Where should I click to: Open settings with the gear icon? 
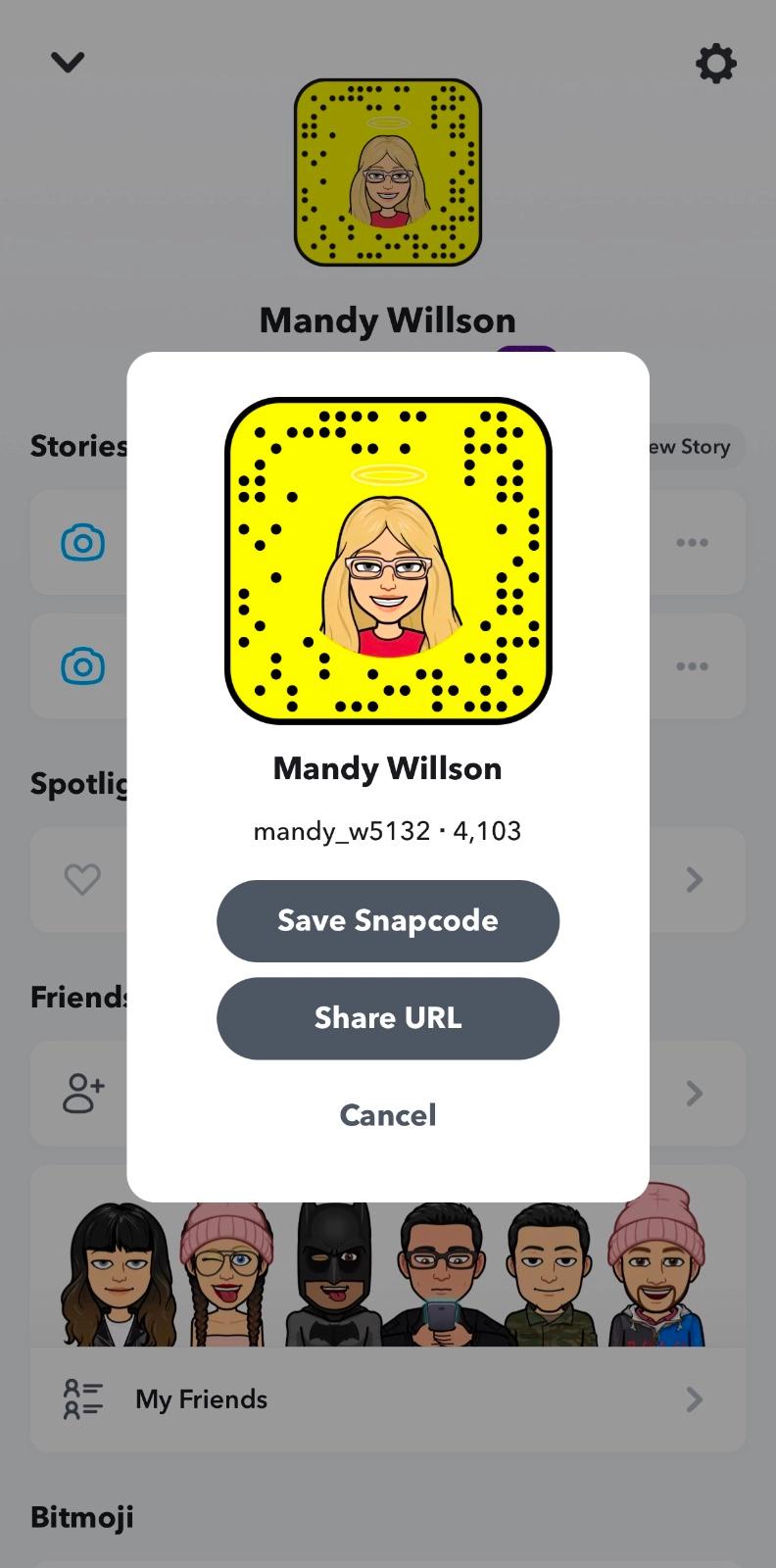[x=715, y=64]
